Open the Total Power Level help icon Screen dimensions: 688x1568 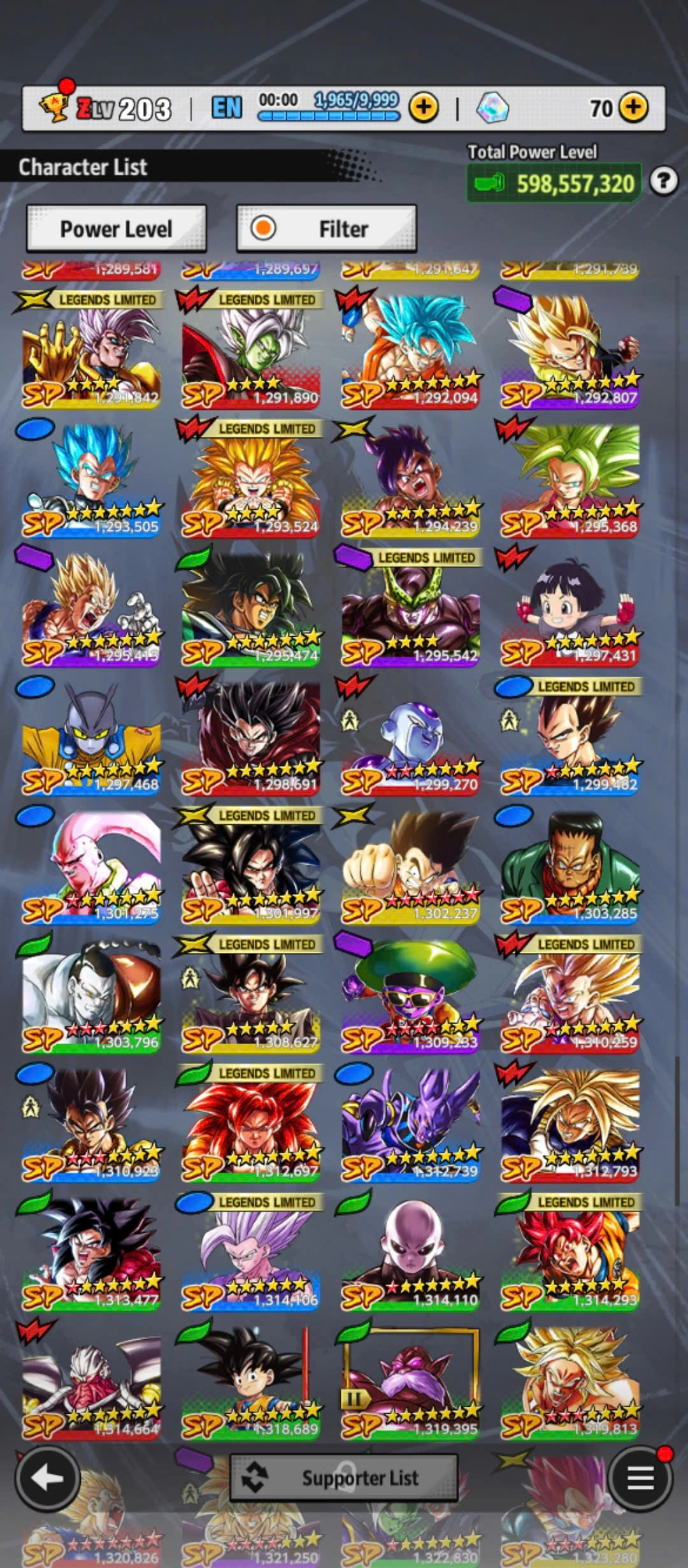click(x=664, y=182)
